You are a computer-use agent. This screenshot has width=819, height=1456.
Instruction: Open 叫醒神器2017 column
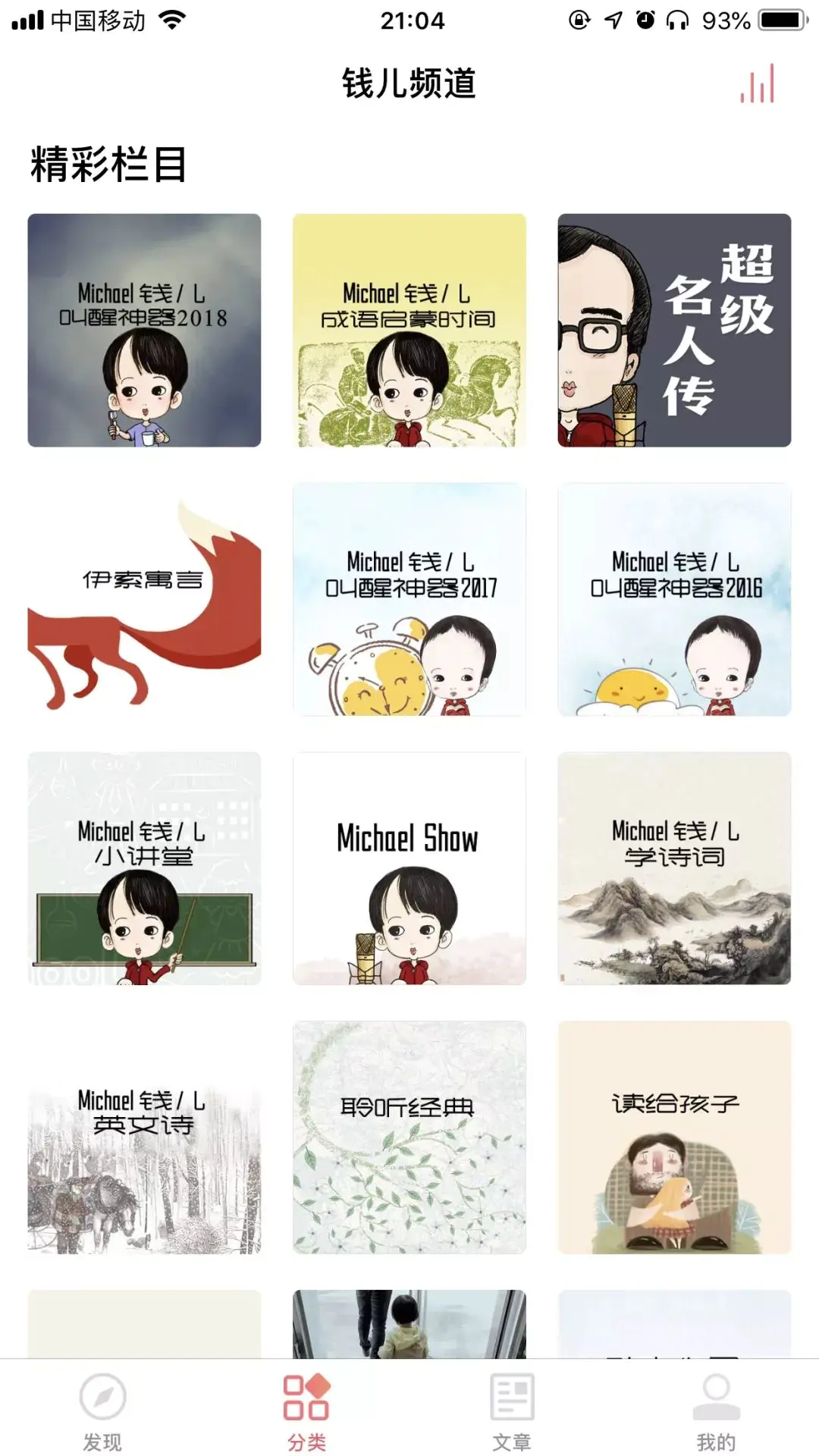(x=409, y=600)
